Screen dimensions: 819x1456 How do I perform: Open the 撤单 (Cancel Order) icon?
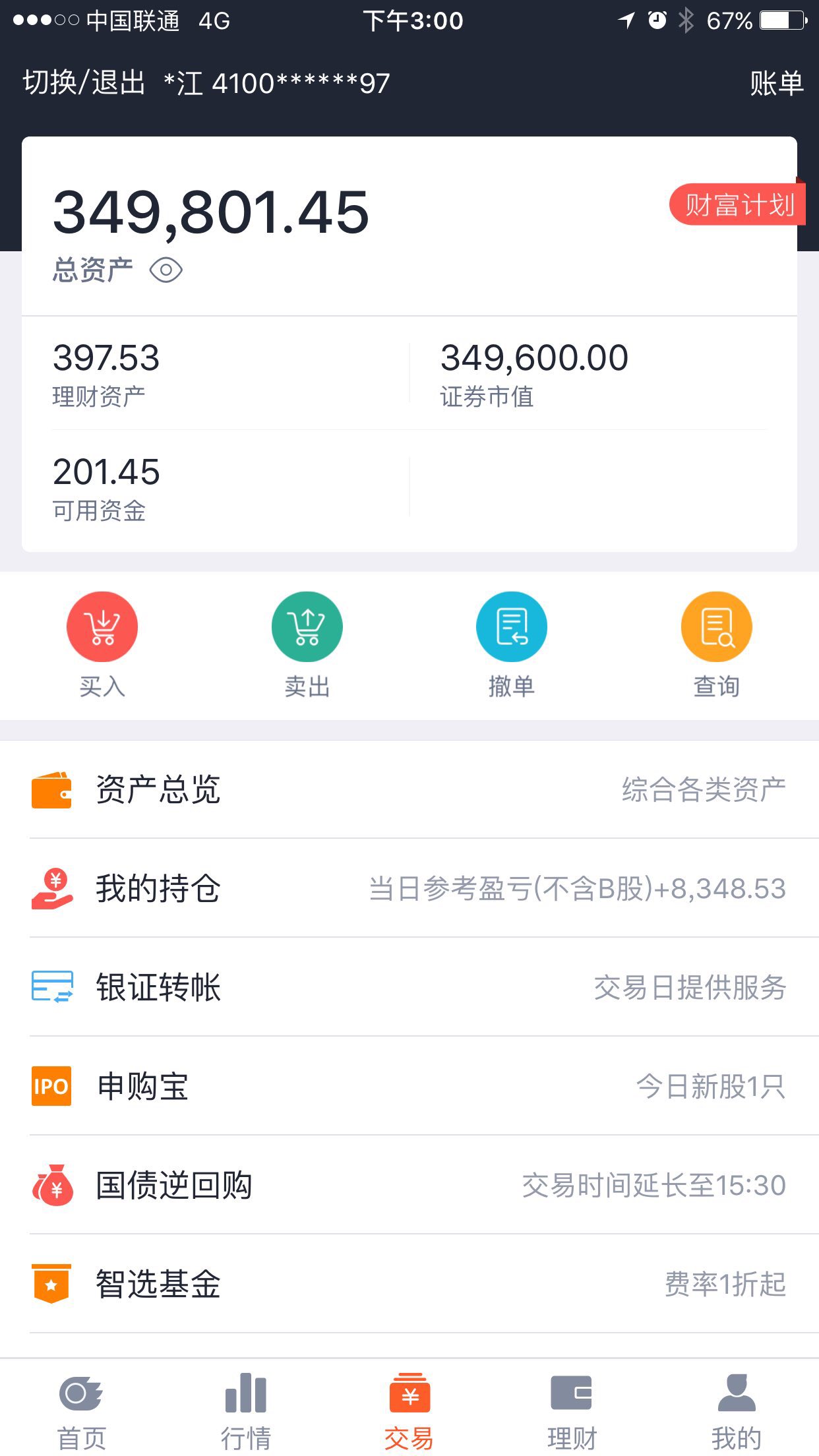tap(512, 626)
